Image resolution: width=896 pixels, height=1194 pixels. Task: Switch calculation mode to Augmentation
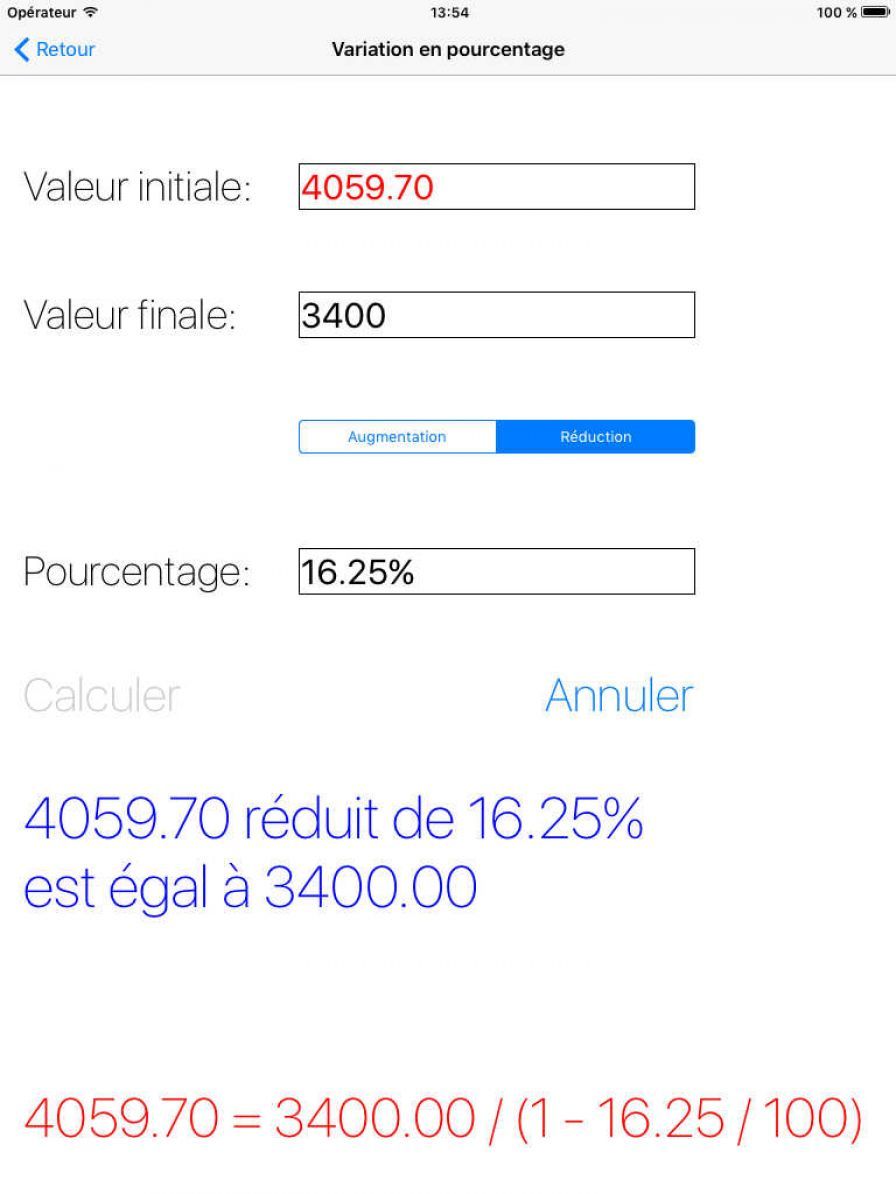tap(397, 437)
